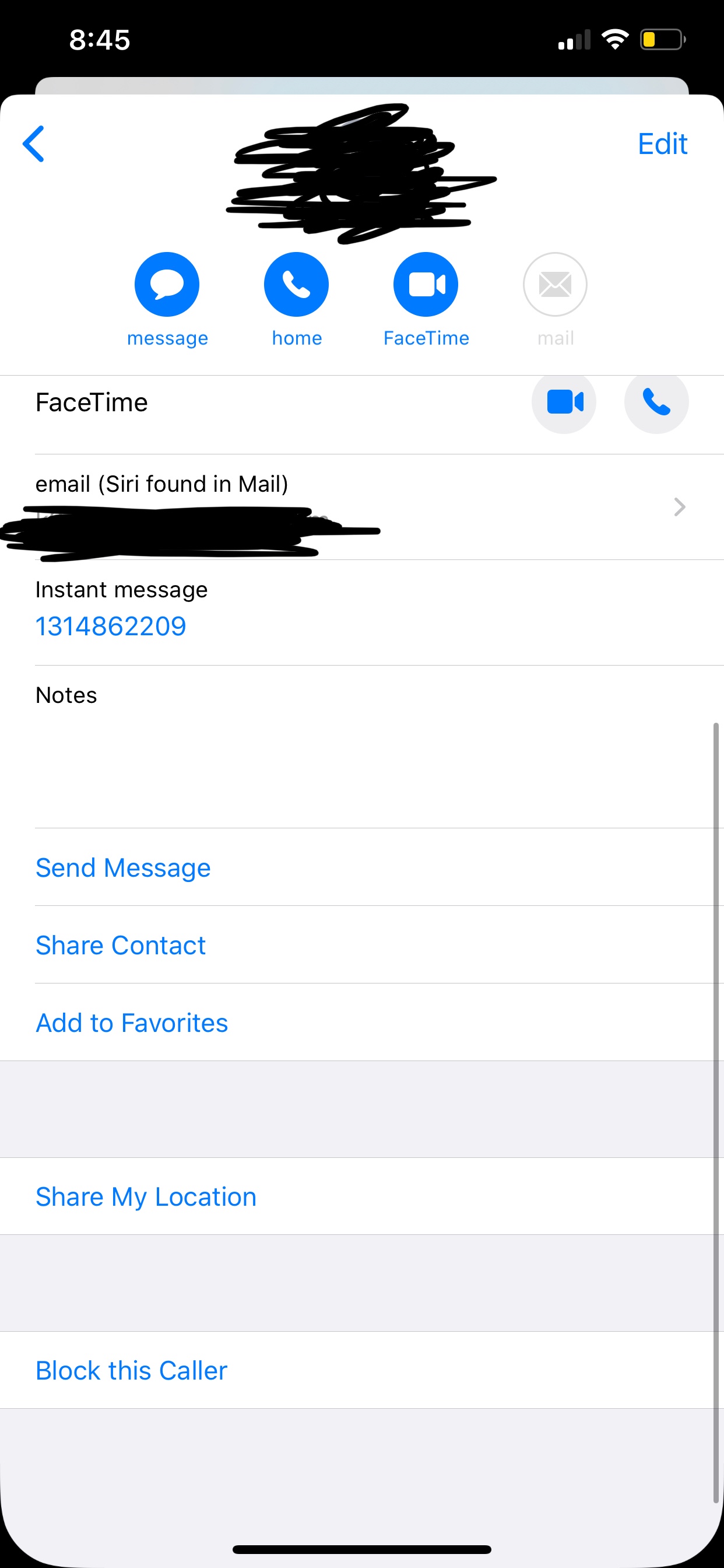Image resolution: width=724 pixels, height=1568 pixels.
Task: Tap the Notes field
Action: pyautogui.click(x=362, y=747)
